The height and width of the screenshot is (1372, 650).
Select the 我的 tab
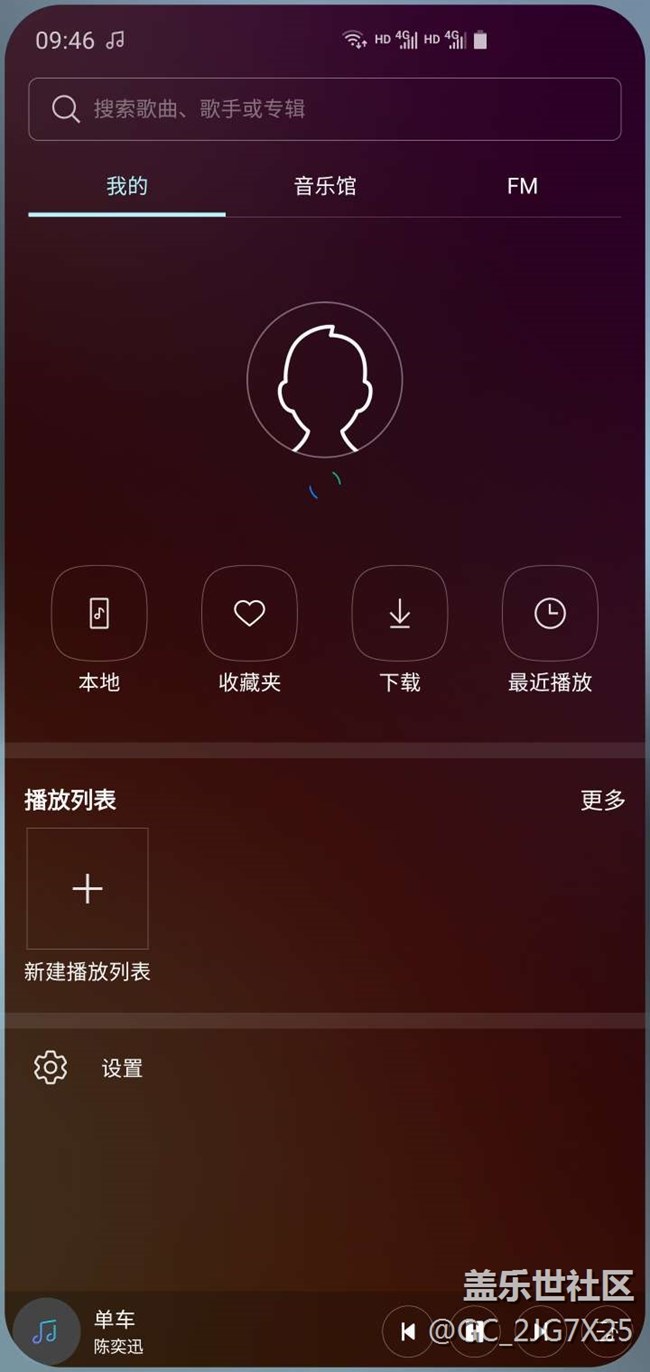pyautogui.click(x=127, y=186)
